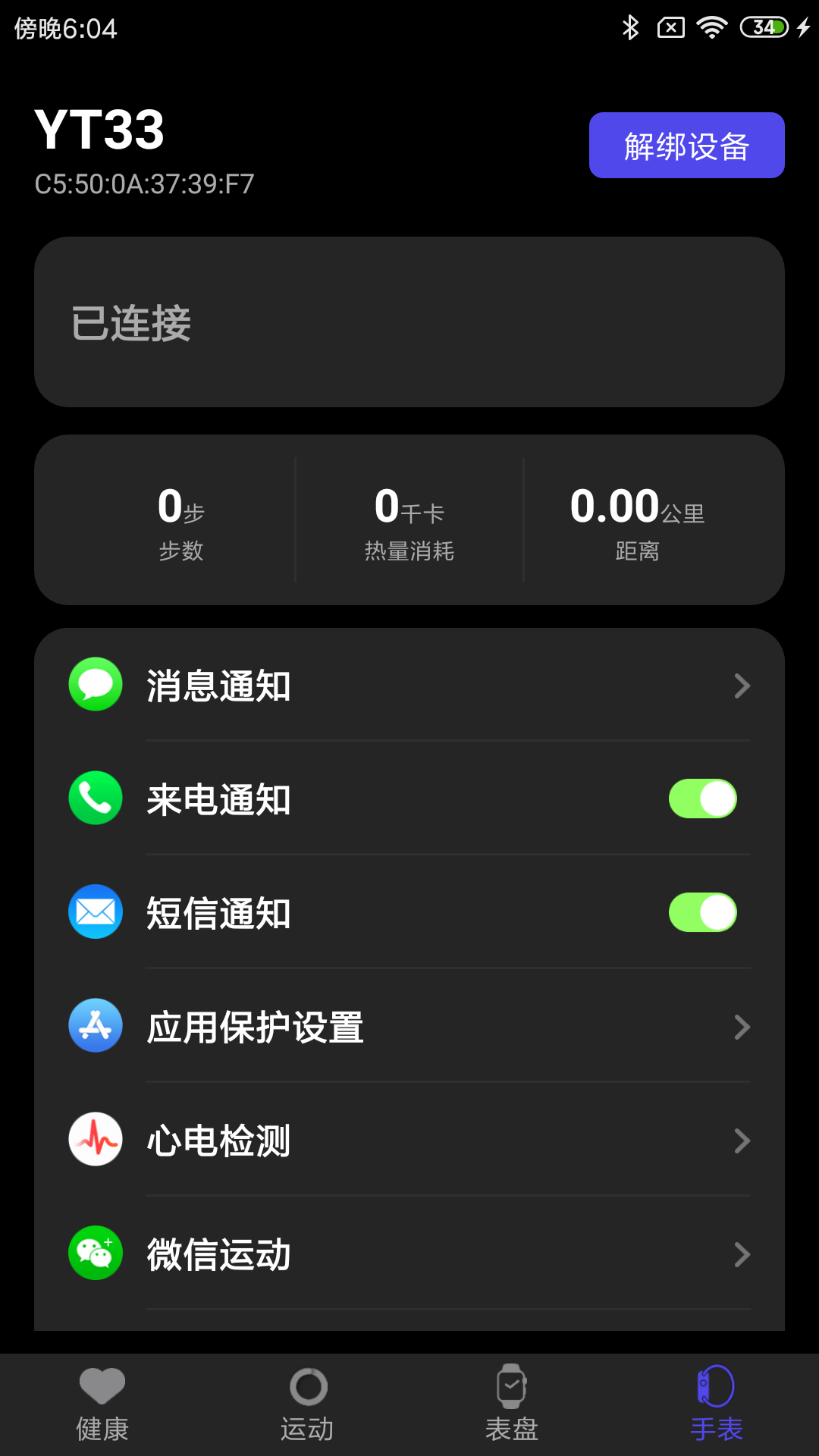
Task: Open the 微信运动 WeChat Sport entry
Action: pos(409,1254)
